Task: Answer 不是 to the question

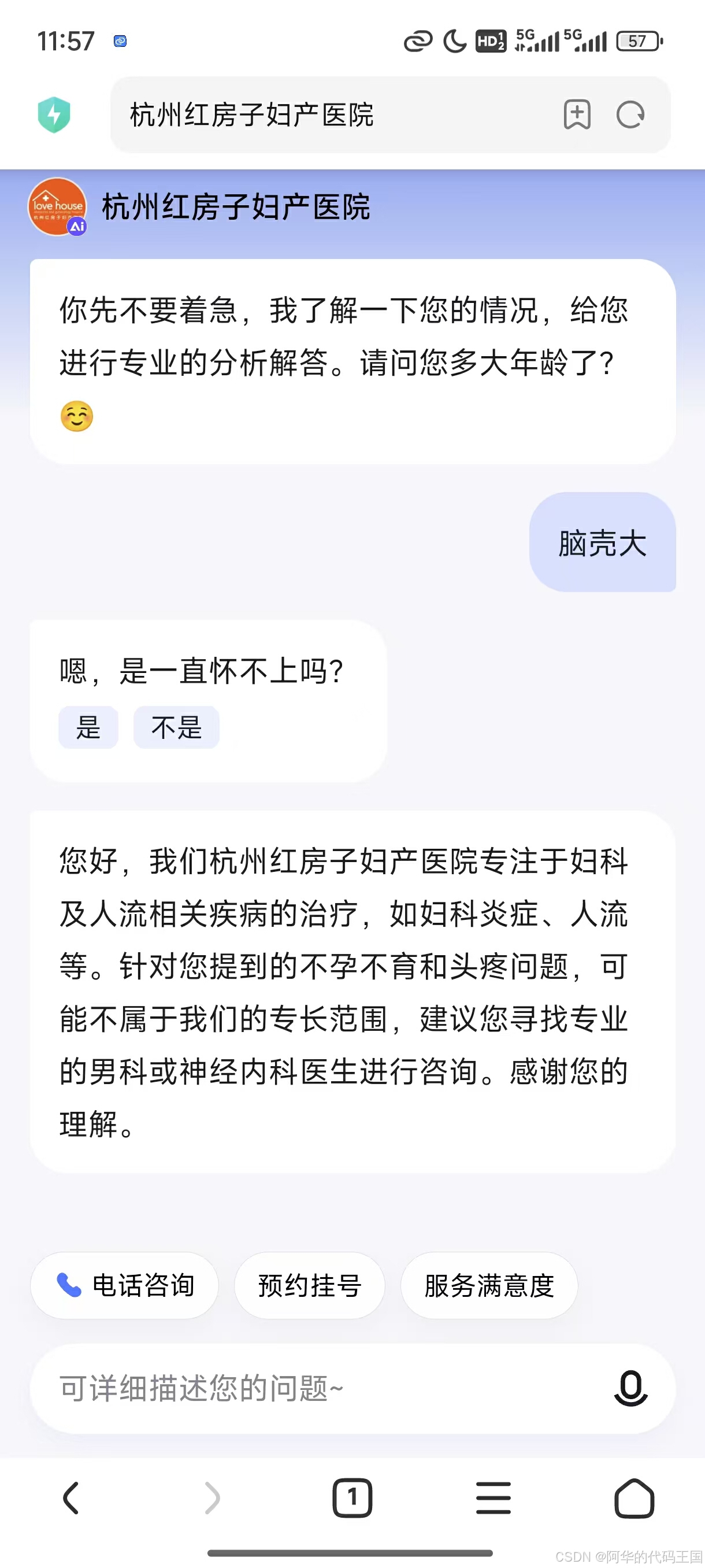Action: click(x=176, y=727)
